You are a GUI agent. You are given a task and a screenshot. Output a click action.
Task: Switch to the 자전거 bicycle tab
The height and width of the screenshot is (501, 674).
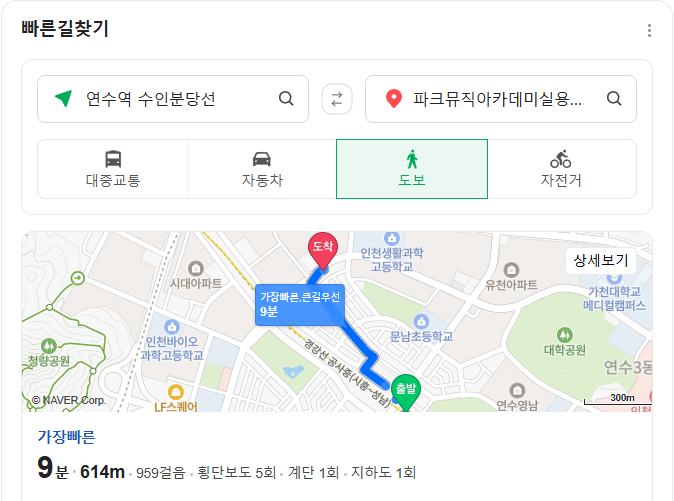click(561, 169)
